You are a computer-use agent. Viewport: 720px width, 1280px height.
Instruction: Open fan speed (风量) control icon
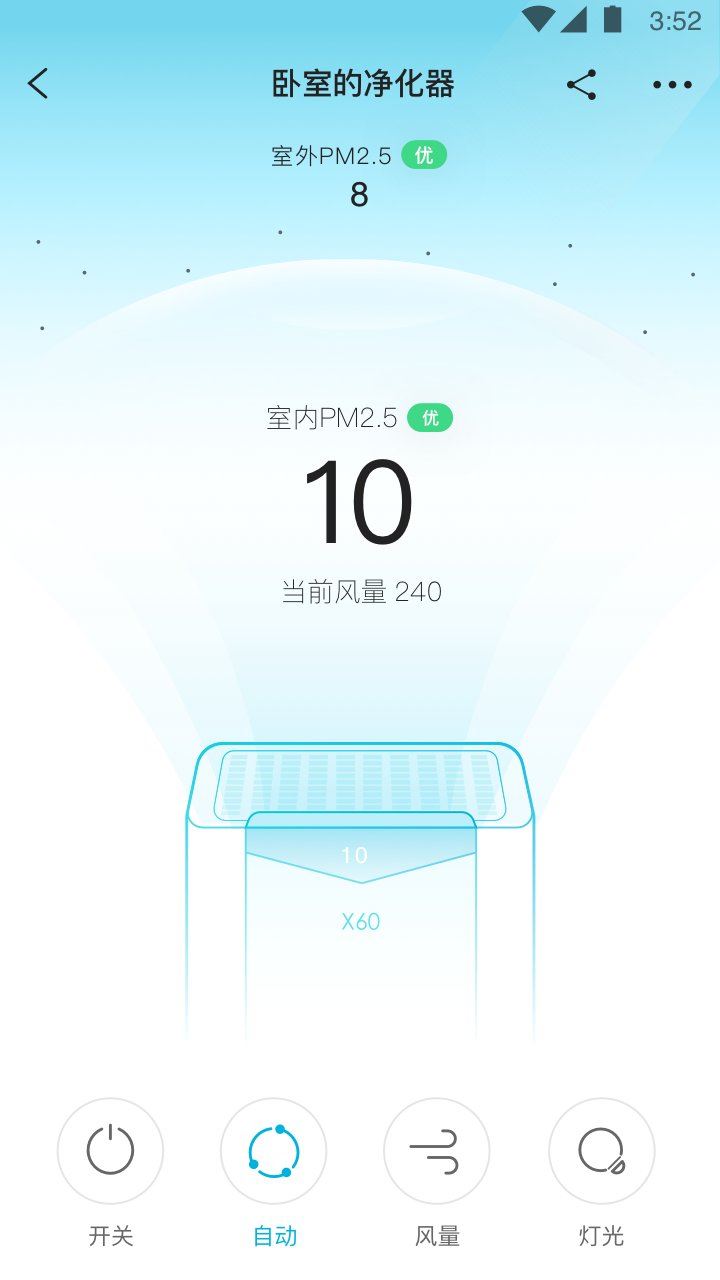pyautogui.click(x=437, y=1151)
